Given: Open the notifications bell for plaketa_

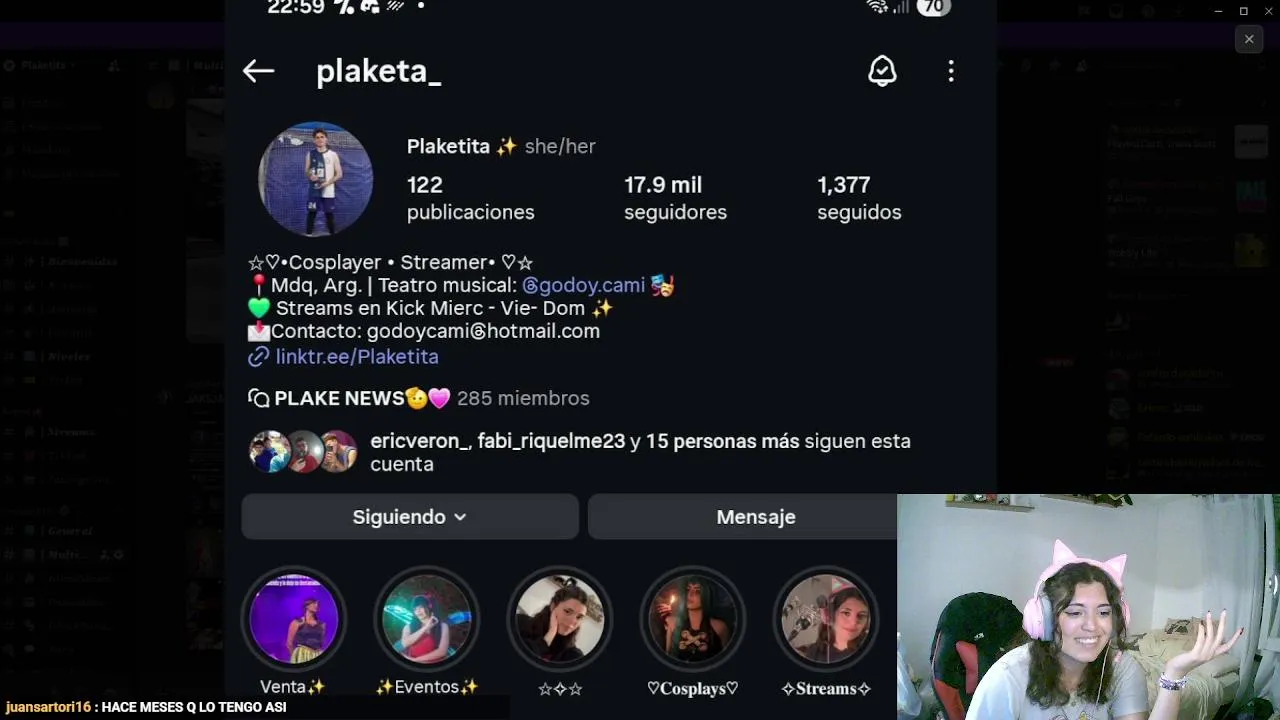Looking at the screenshot, I should coord(882,71).
